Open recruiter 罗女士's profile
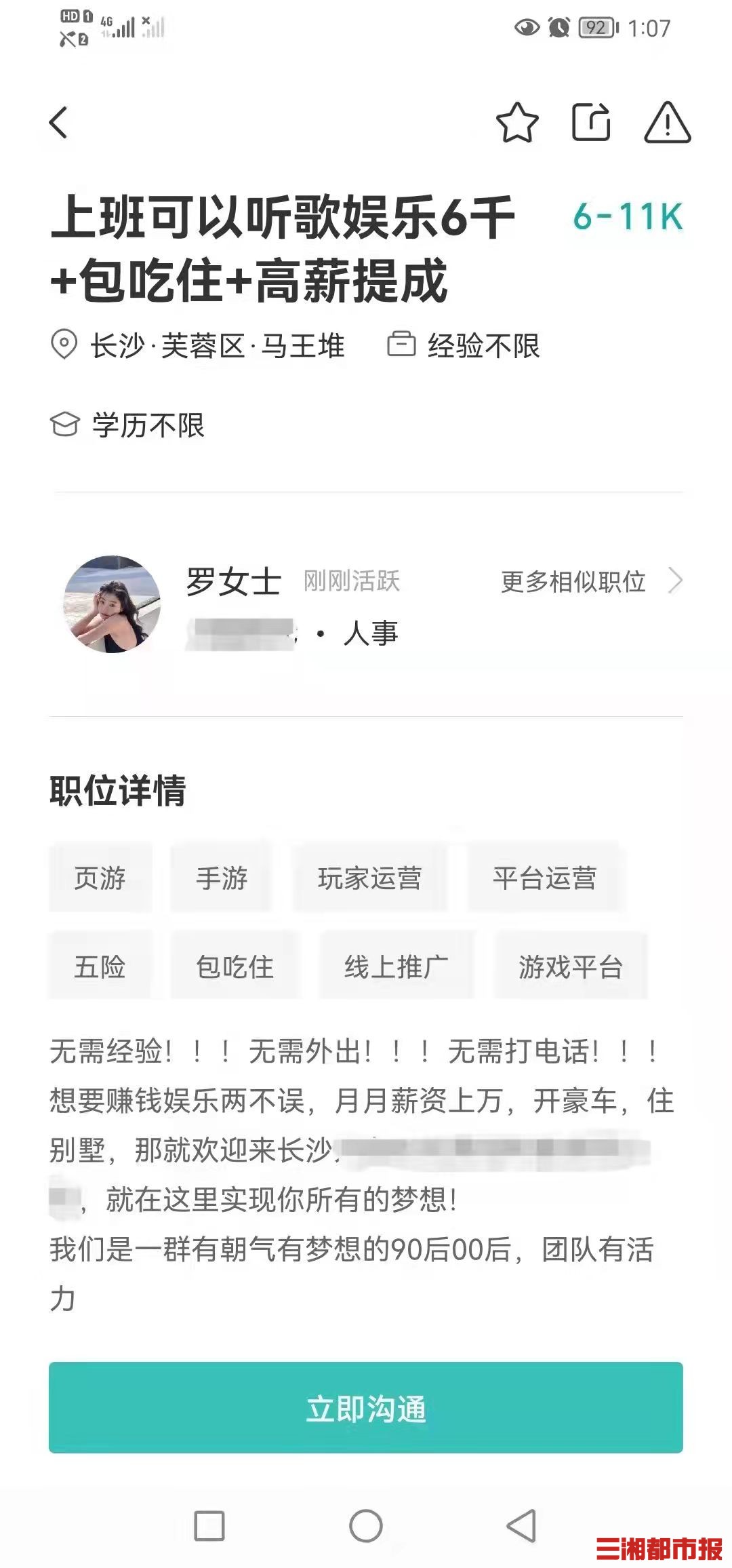This screenshot has height=1568, width=732. tap(113, 604)
